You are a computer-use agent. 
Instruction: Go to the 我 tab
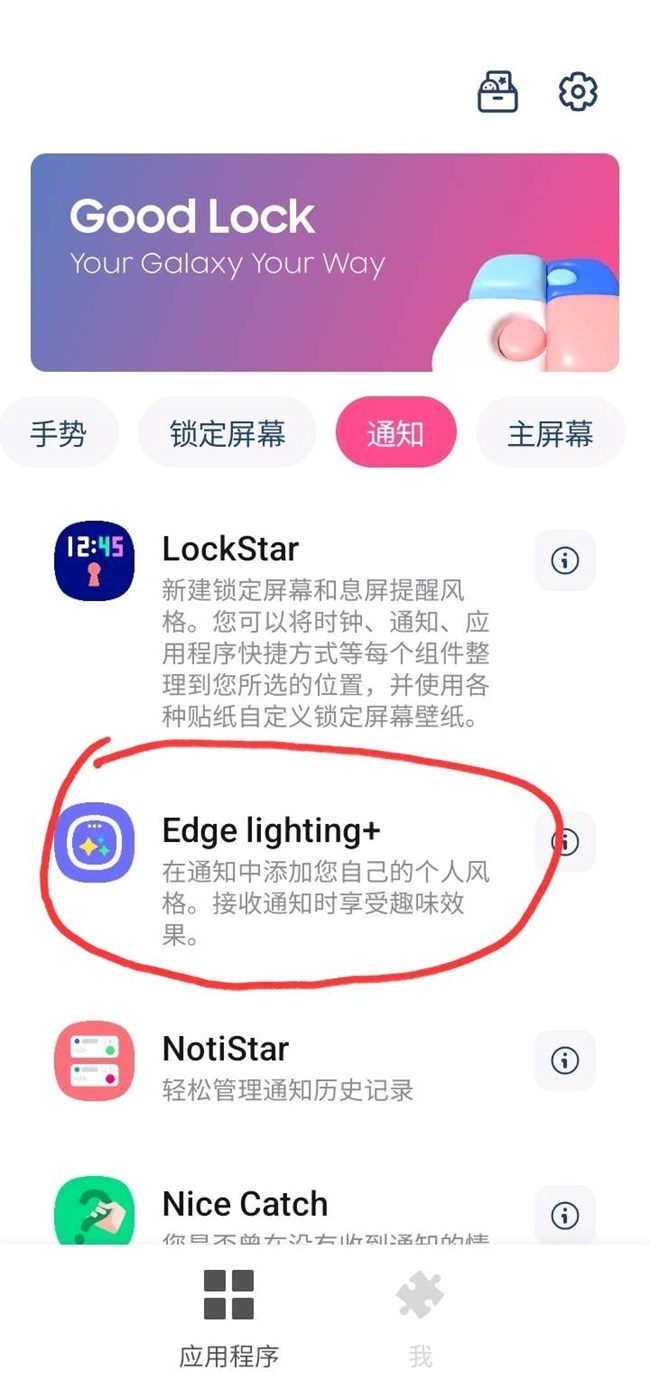point(420,1318)
